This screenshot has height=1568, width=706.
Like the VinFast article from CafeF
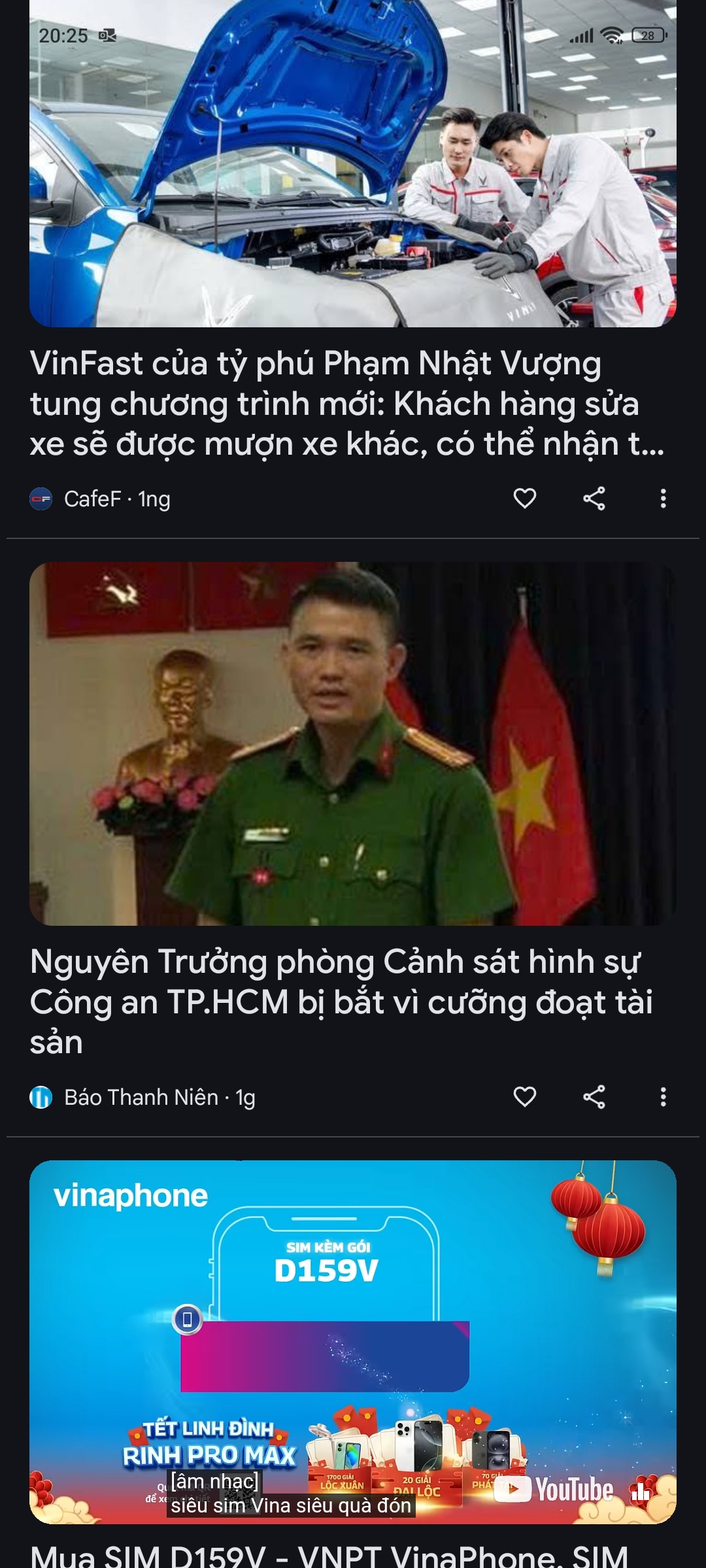click(x=524, y=498)
